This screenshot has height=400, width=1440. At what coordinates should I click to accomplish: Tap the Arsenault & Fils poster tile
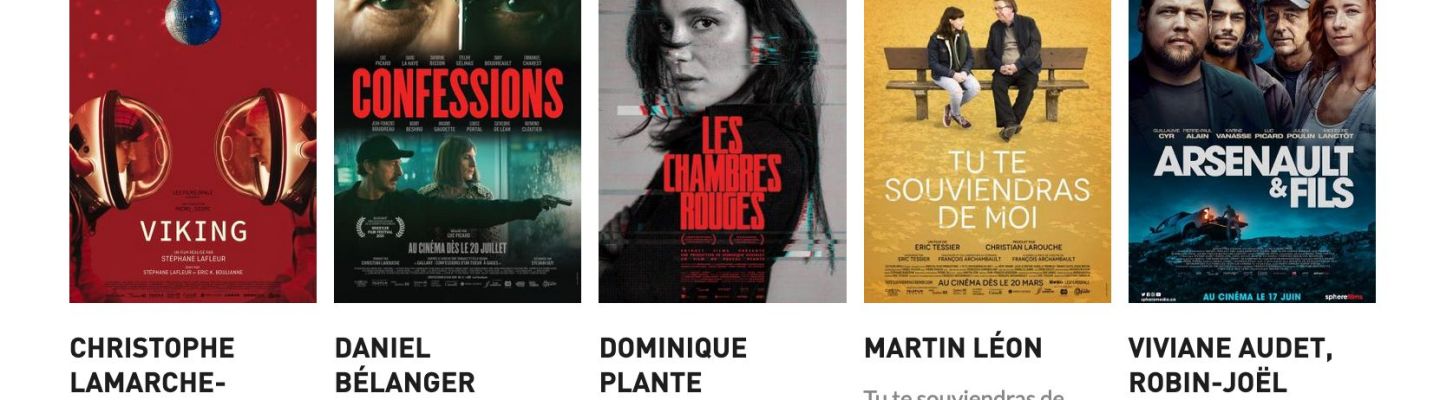tap(1251, 150)
